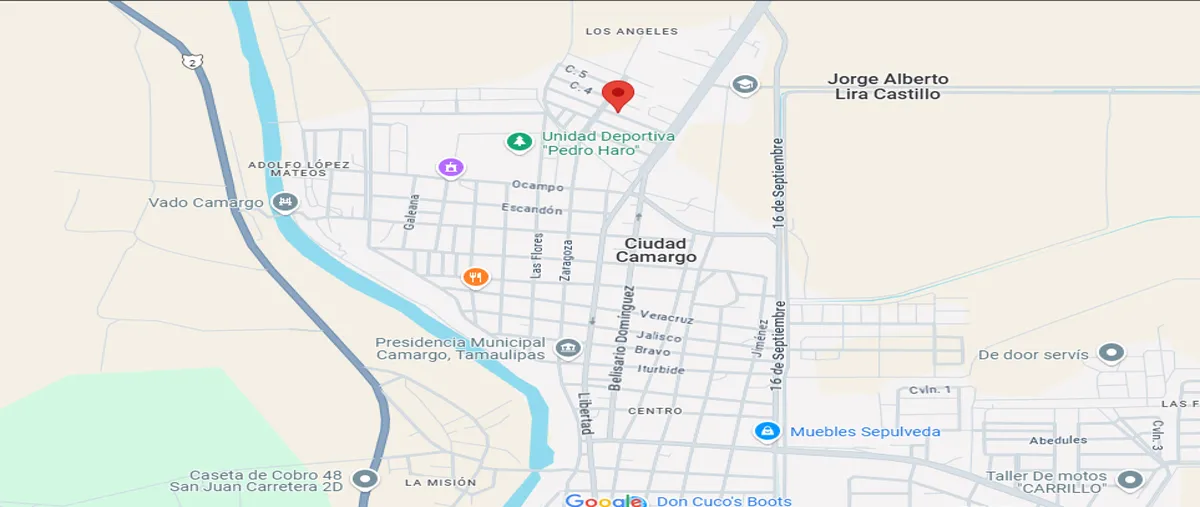Select the Vado Camargo marker
This screenshot has height=507, width=1200.
tap(285, 203)
